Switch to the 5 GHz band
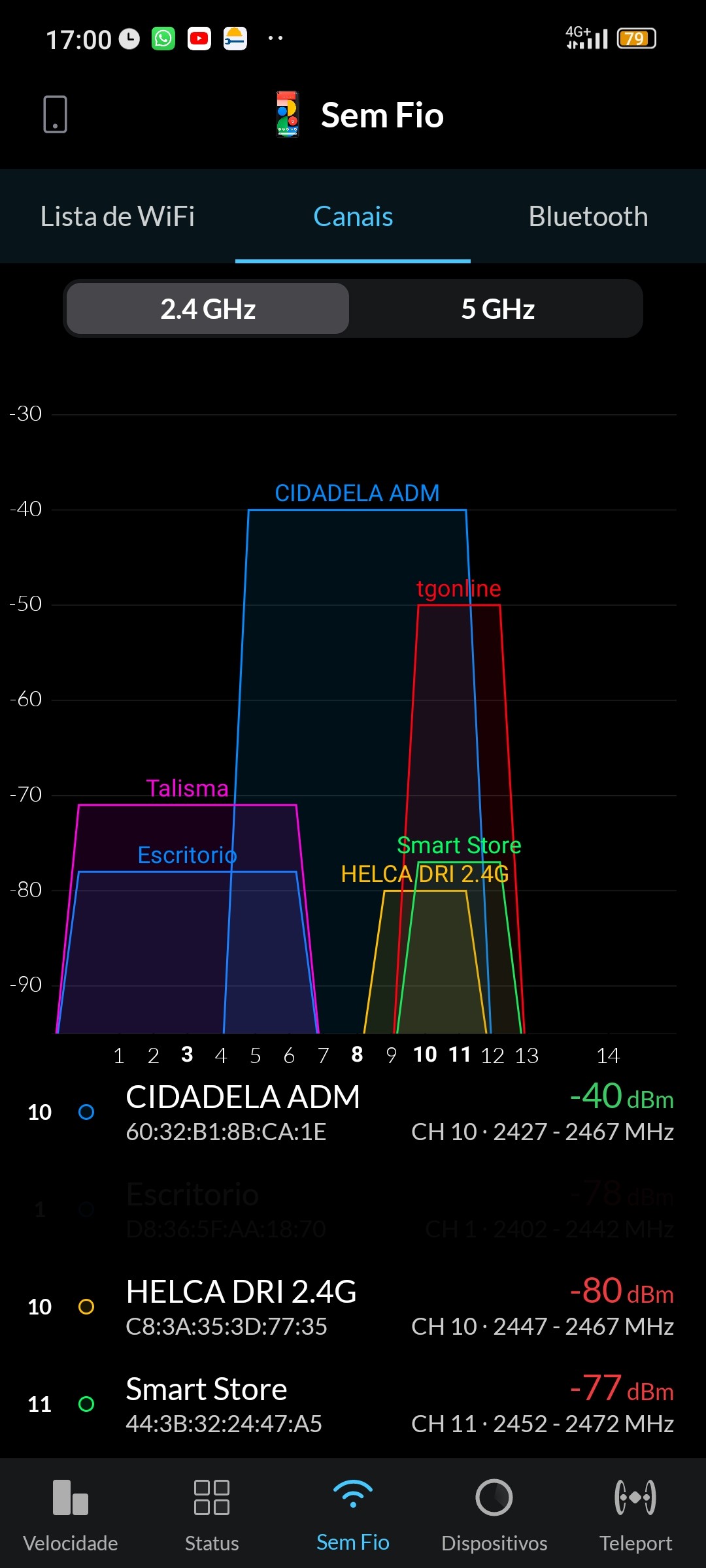Viewport: 706px width, 1568px height. [x=497, y=309]
